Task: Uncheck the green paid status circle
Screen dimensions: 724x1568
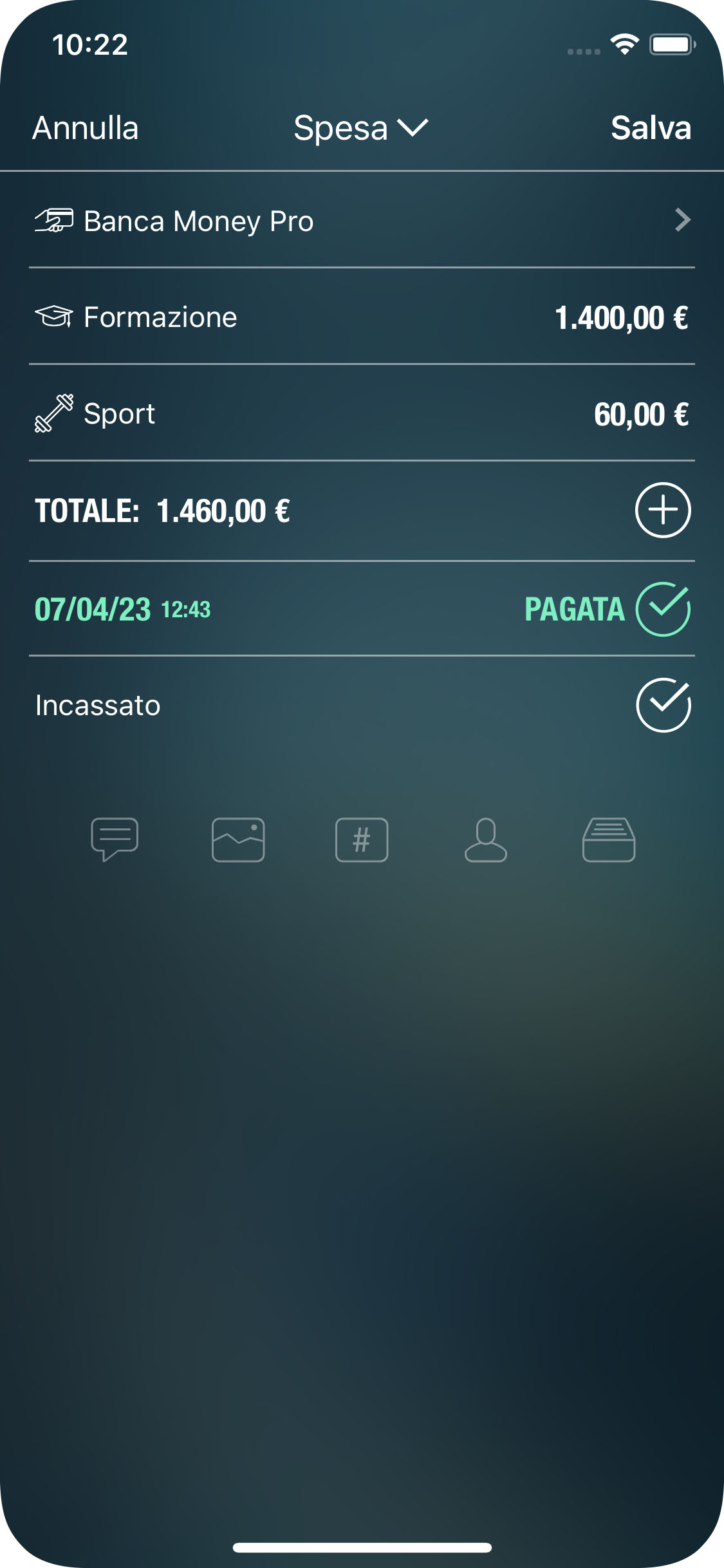Action: pos(664,610)
